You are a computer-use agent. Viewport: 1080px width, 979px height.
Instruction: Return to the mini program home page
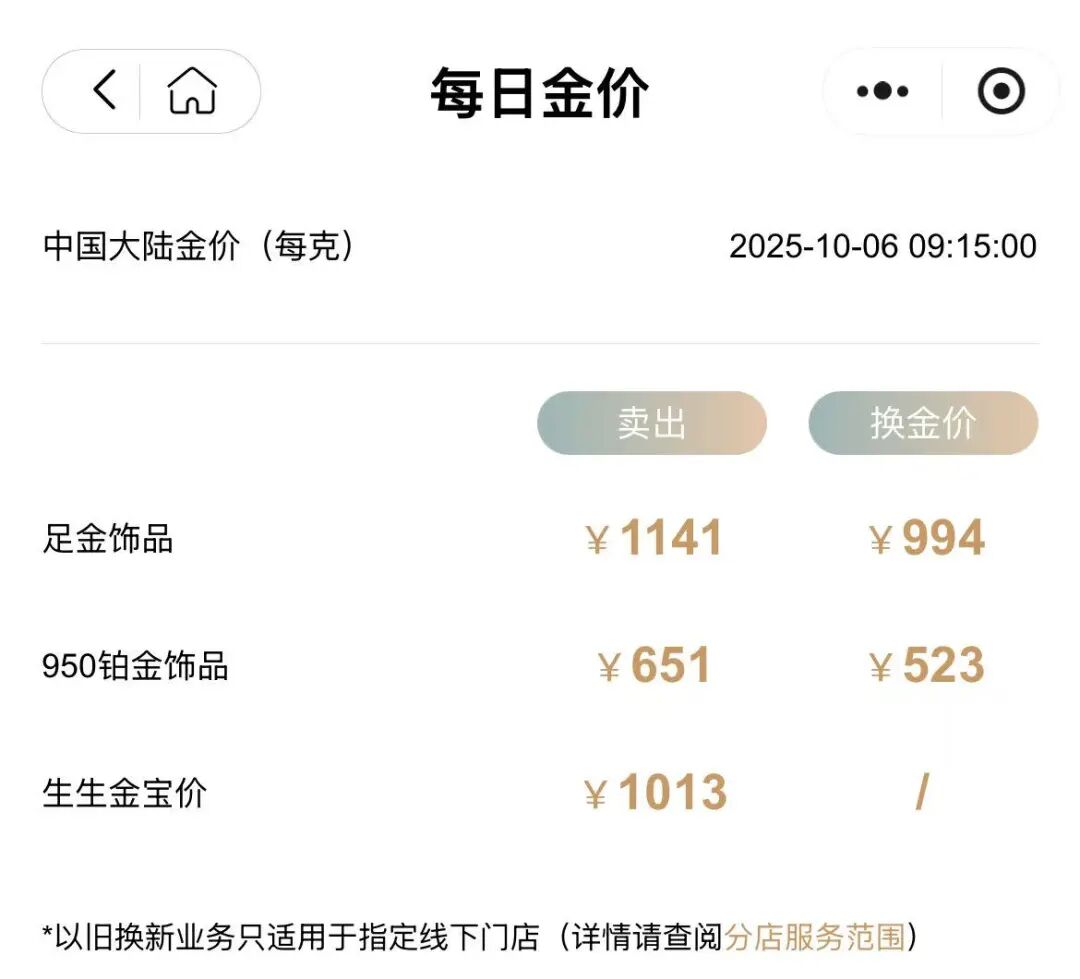pyautogui.click(x=192, y=91)
